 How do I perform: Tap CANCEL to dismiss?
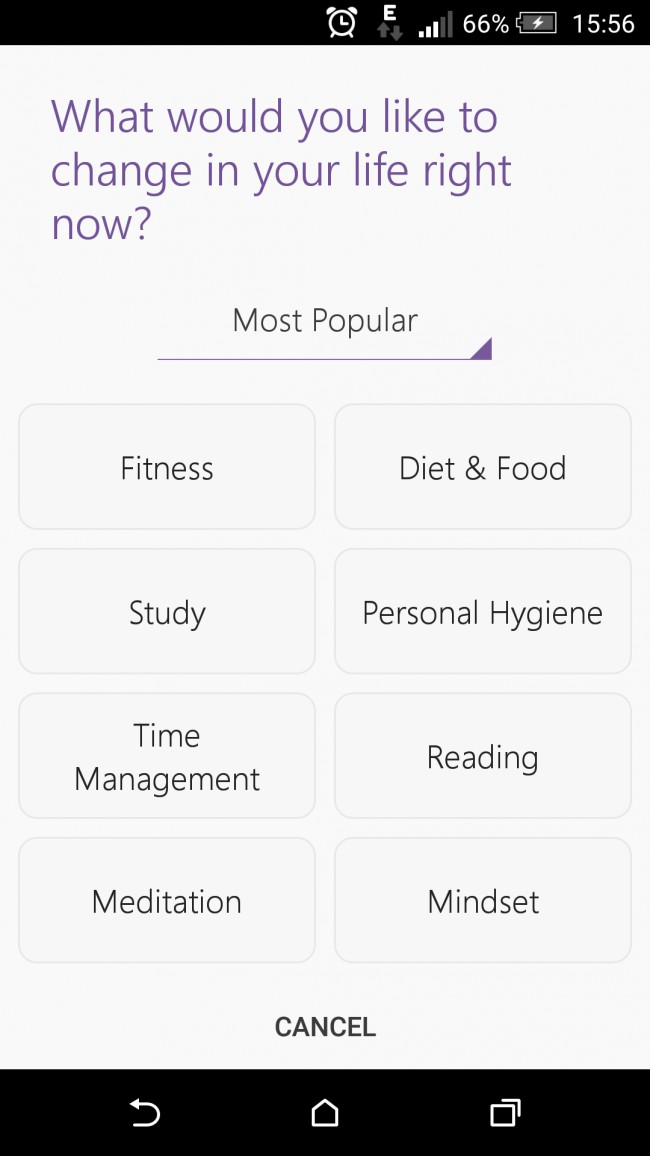point(325,1026)
